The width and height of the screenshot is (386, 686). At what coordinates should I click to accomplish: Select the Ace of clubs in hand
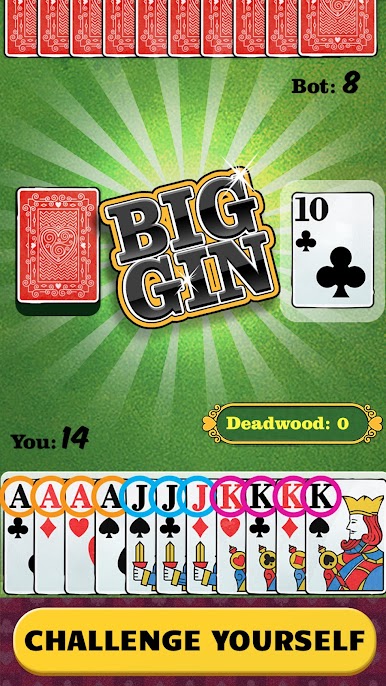18,536
